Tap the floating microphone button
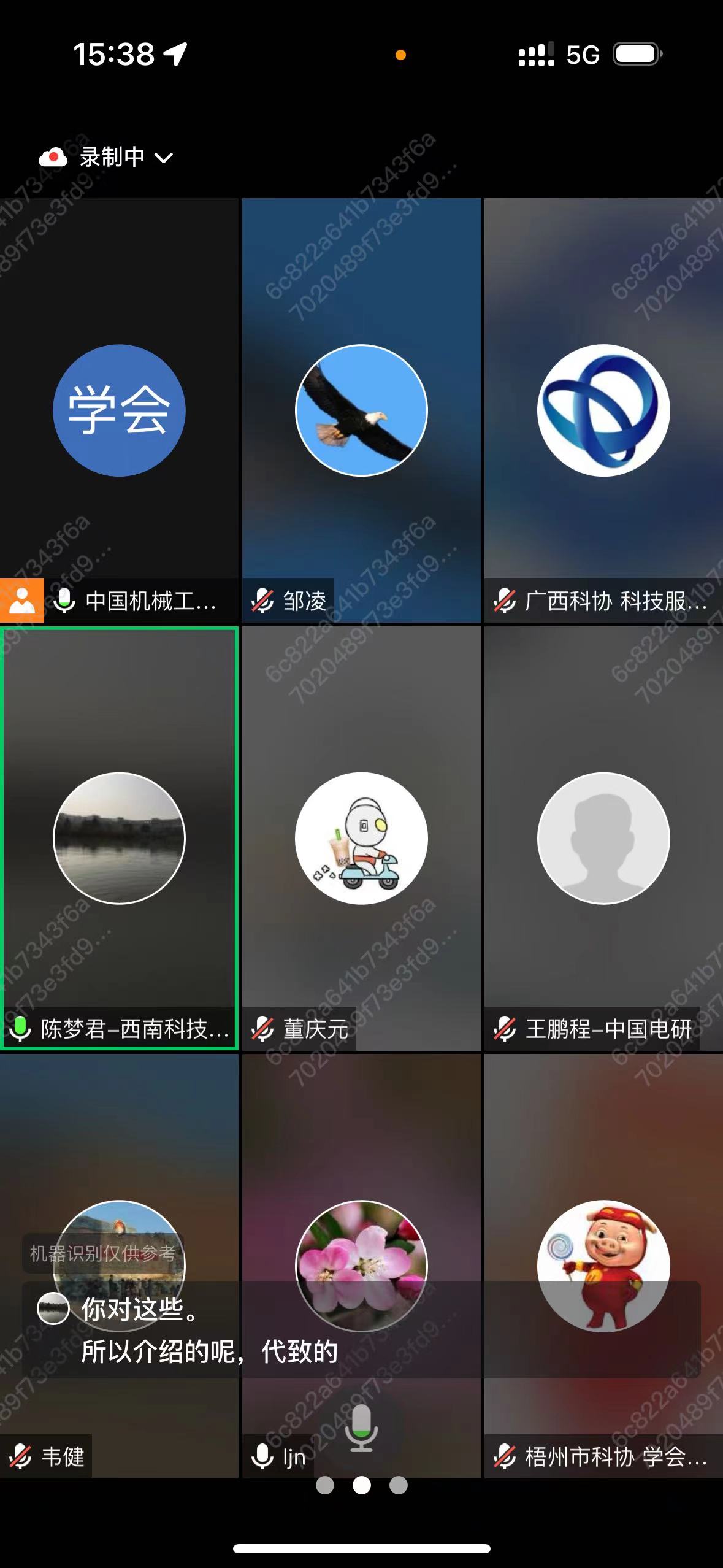723x1568 pixels. (x=361, y=1429)
